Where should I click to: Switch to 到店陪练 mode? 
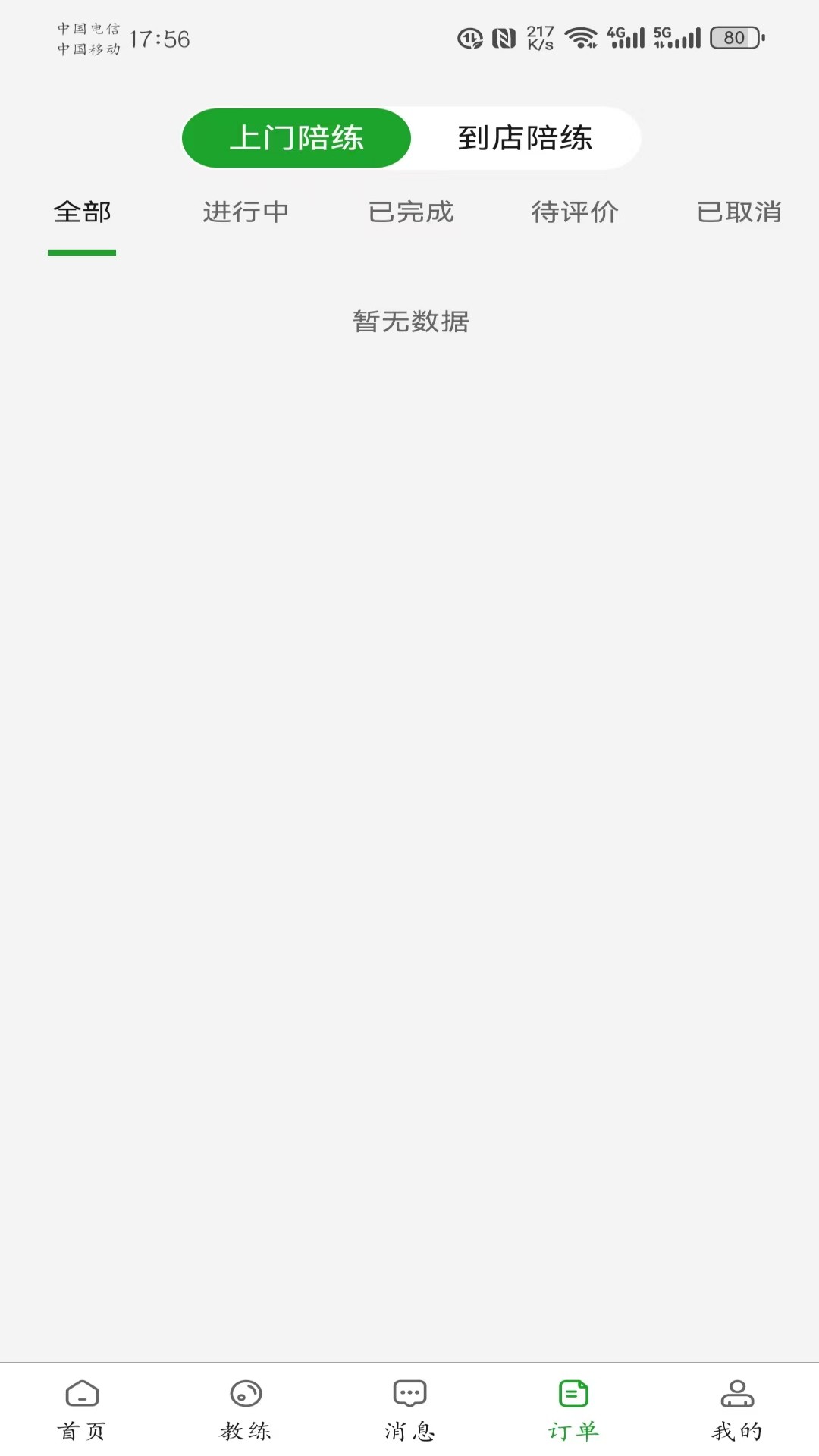(526, 138)
